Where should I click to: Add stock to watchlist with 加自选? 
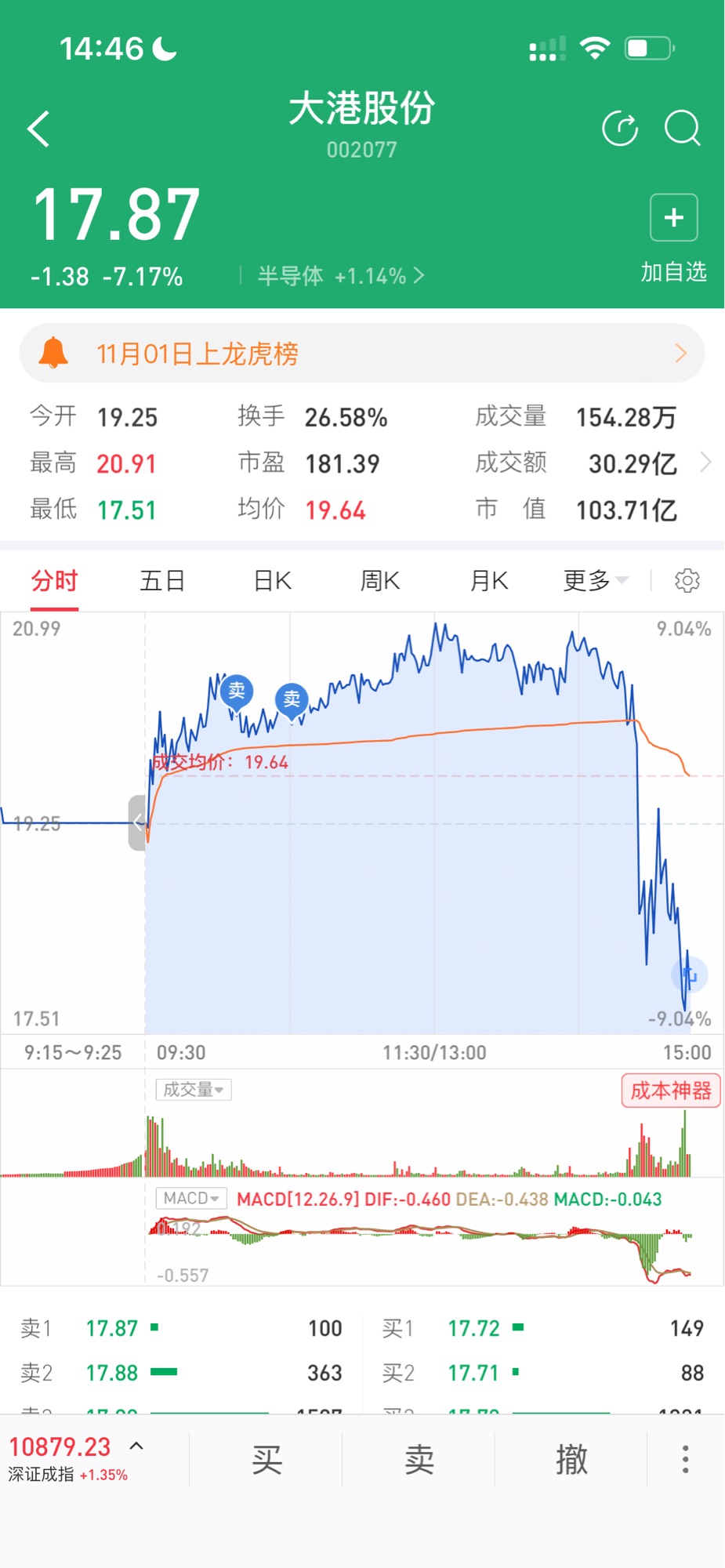pos(674,238)
